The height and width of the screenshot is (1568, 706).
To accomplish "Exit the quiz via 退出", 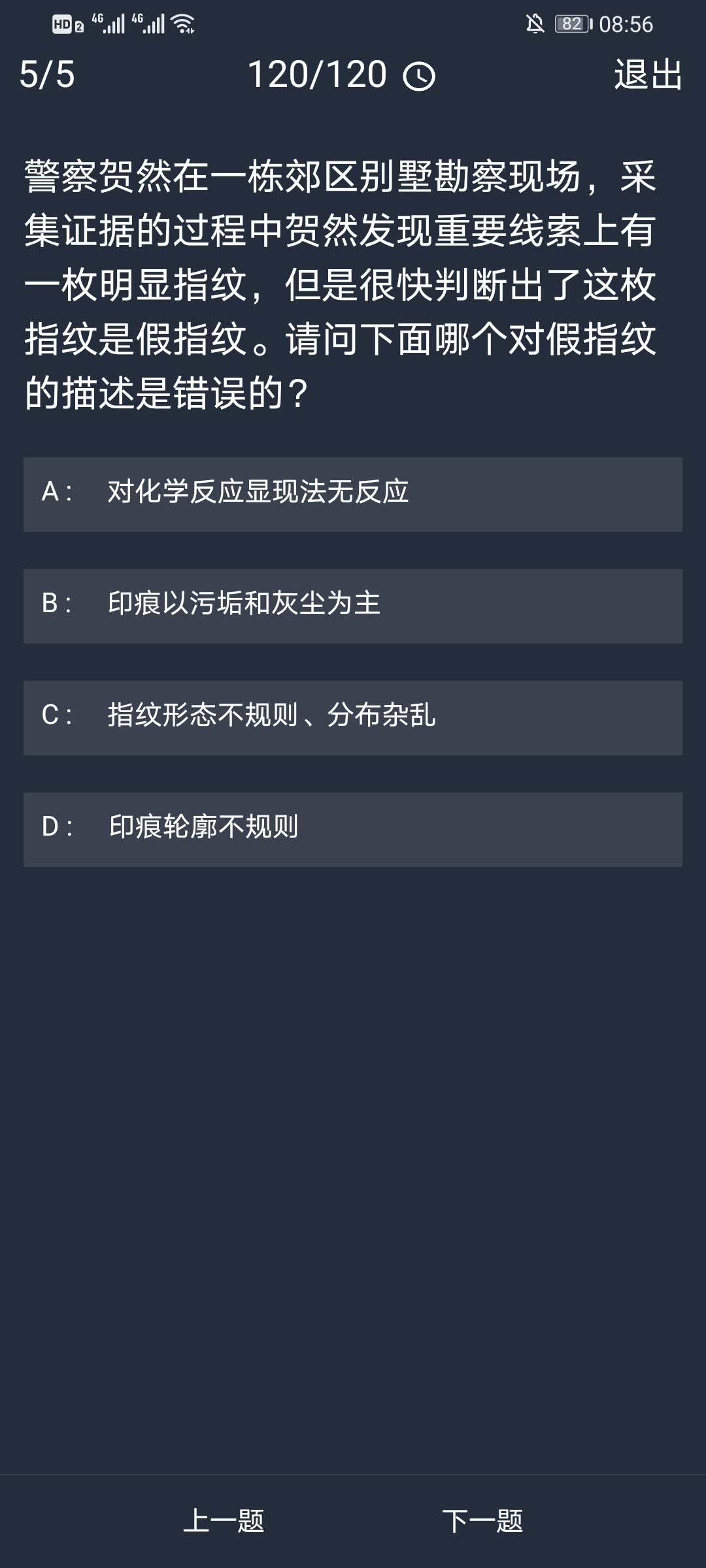I will tap(648, 74).
